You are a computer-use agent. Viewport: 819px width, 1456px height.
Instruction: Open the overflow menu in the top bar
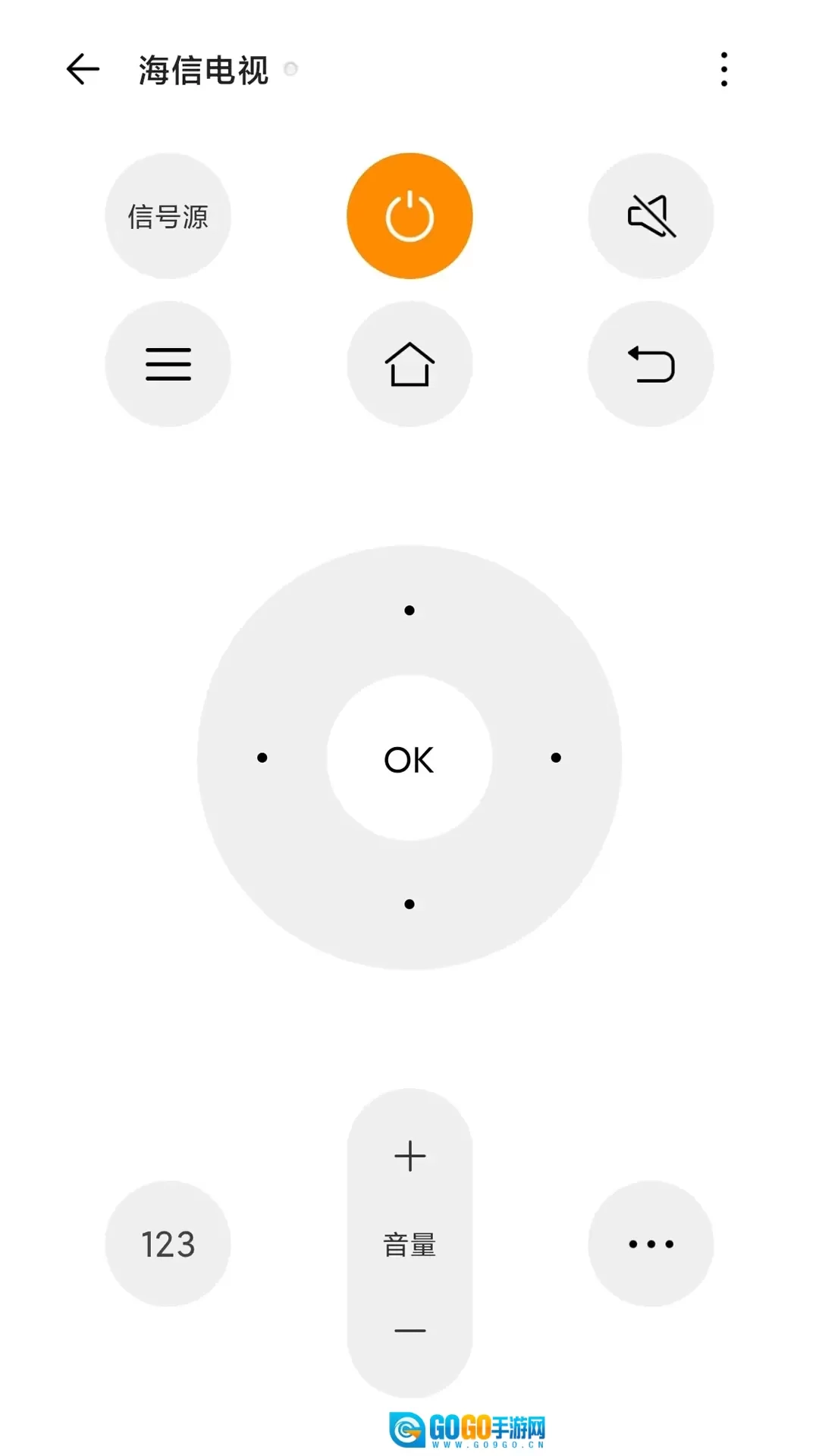tap(724, 70)
